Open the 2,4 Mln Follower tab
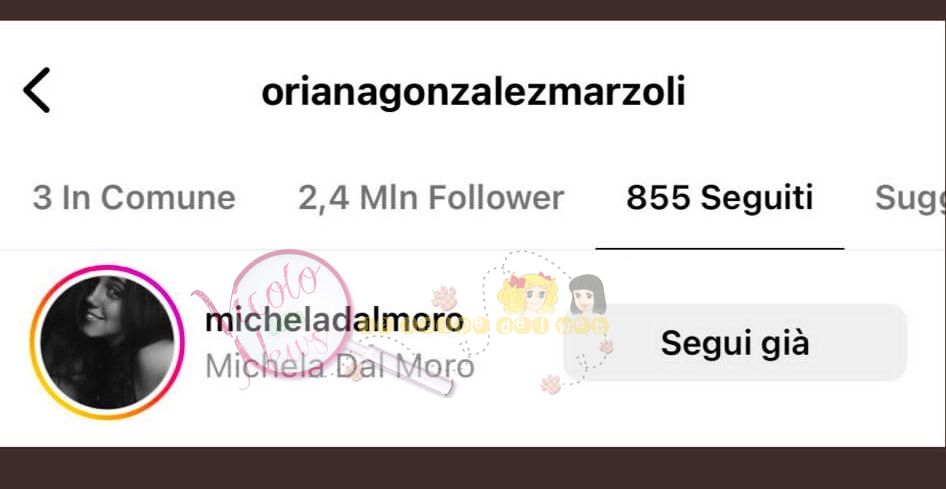946x489 pixels. 431,198
